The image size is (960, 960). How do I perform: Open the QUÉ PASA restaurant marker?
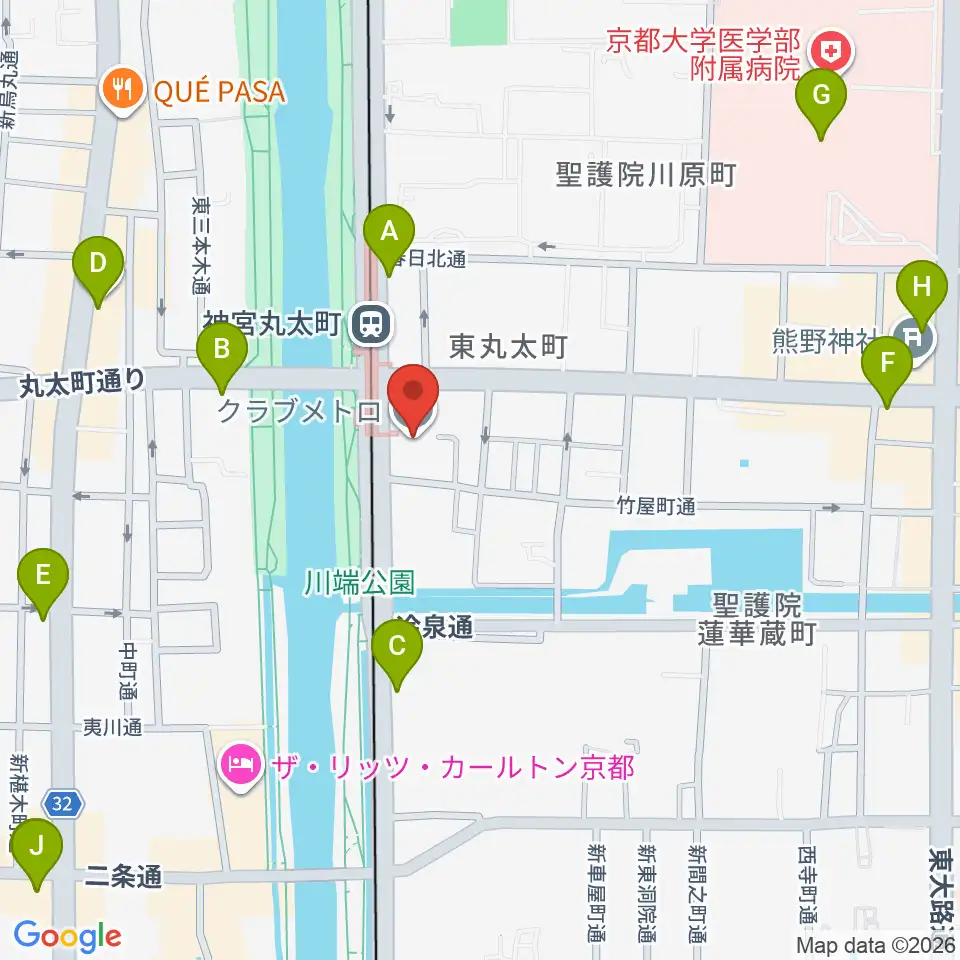point(123,92)
